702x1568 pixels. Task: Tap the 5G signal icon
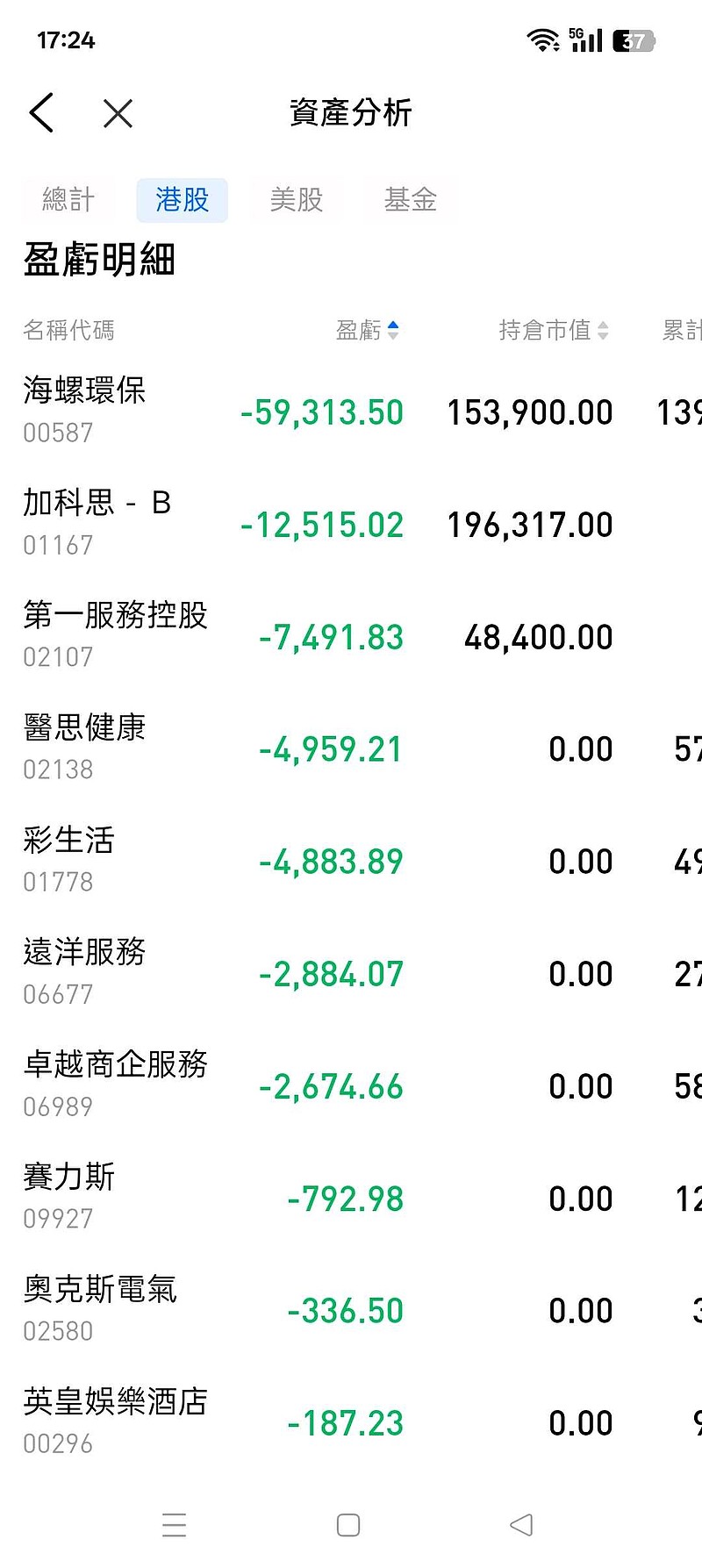(584, 39)
